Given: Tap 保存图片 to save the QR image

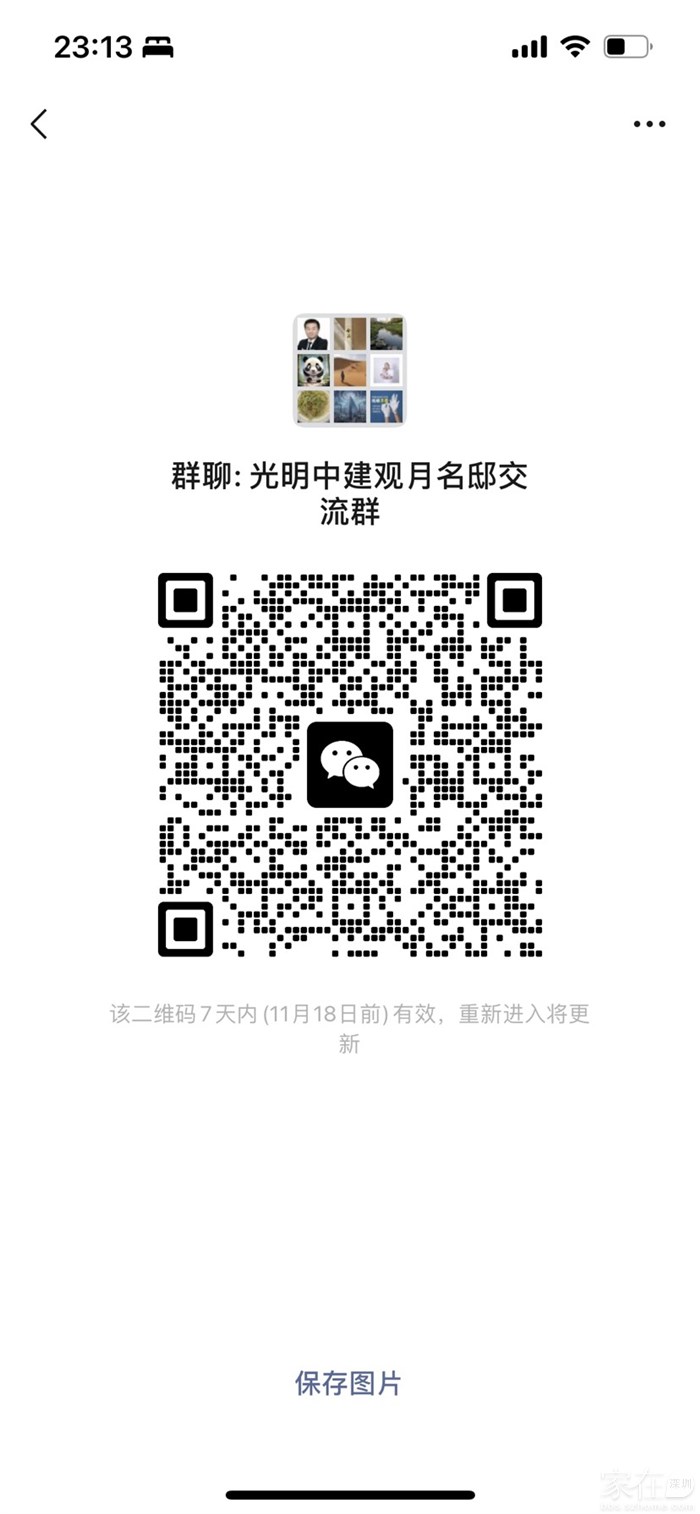Looking at the screenshot, I should point(348,1383).
